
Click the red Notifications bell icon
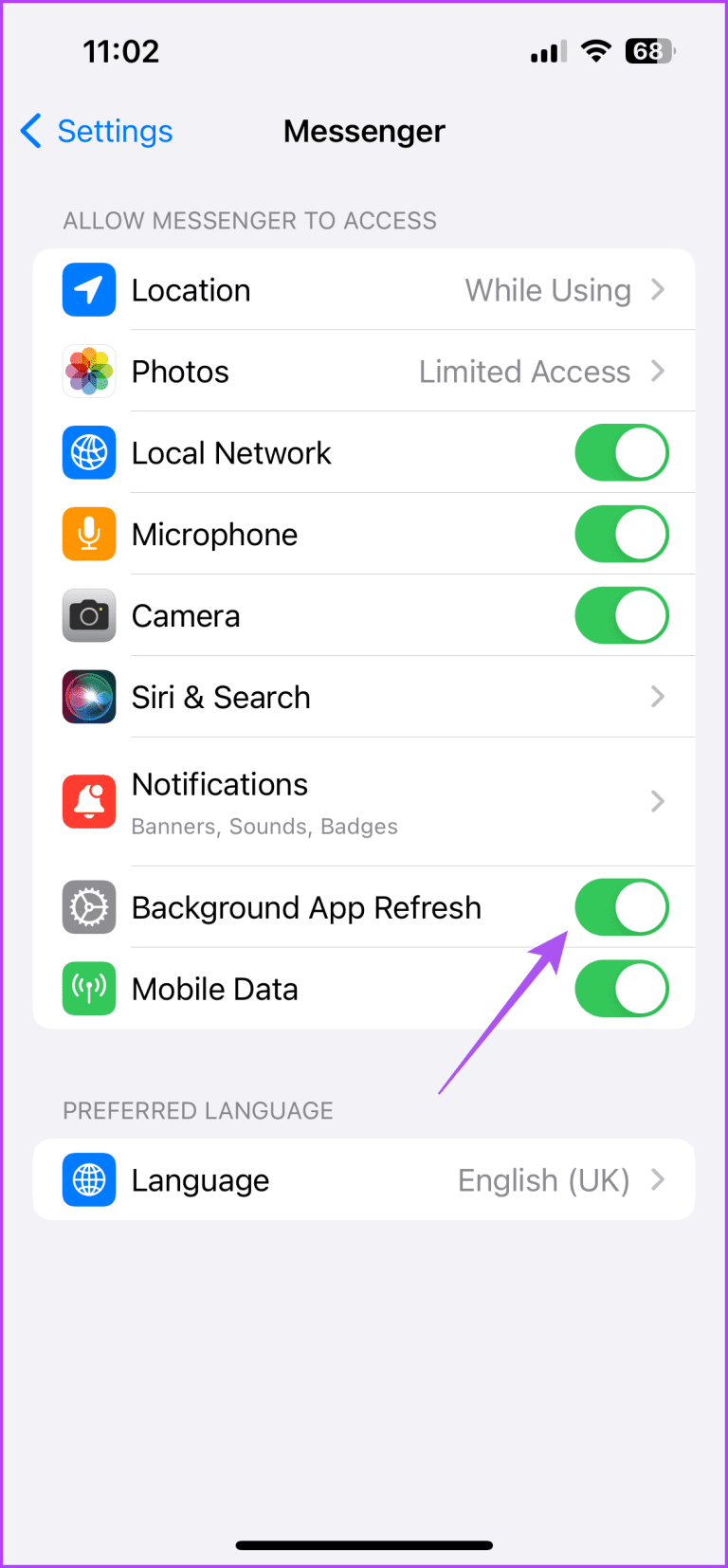click(88, 801)
